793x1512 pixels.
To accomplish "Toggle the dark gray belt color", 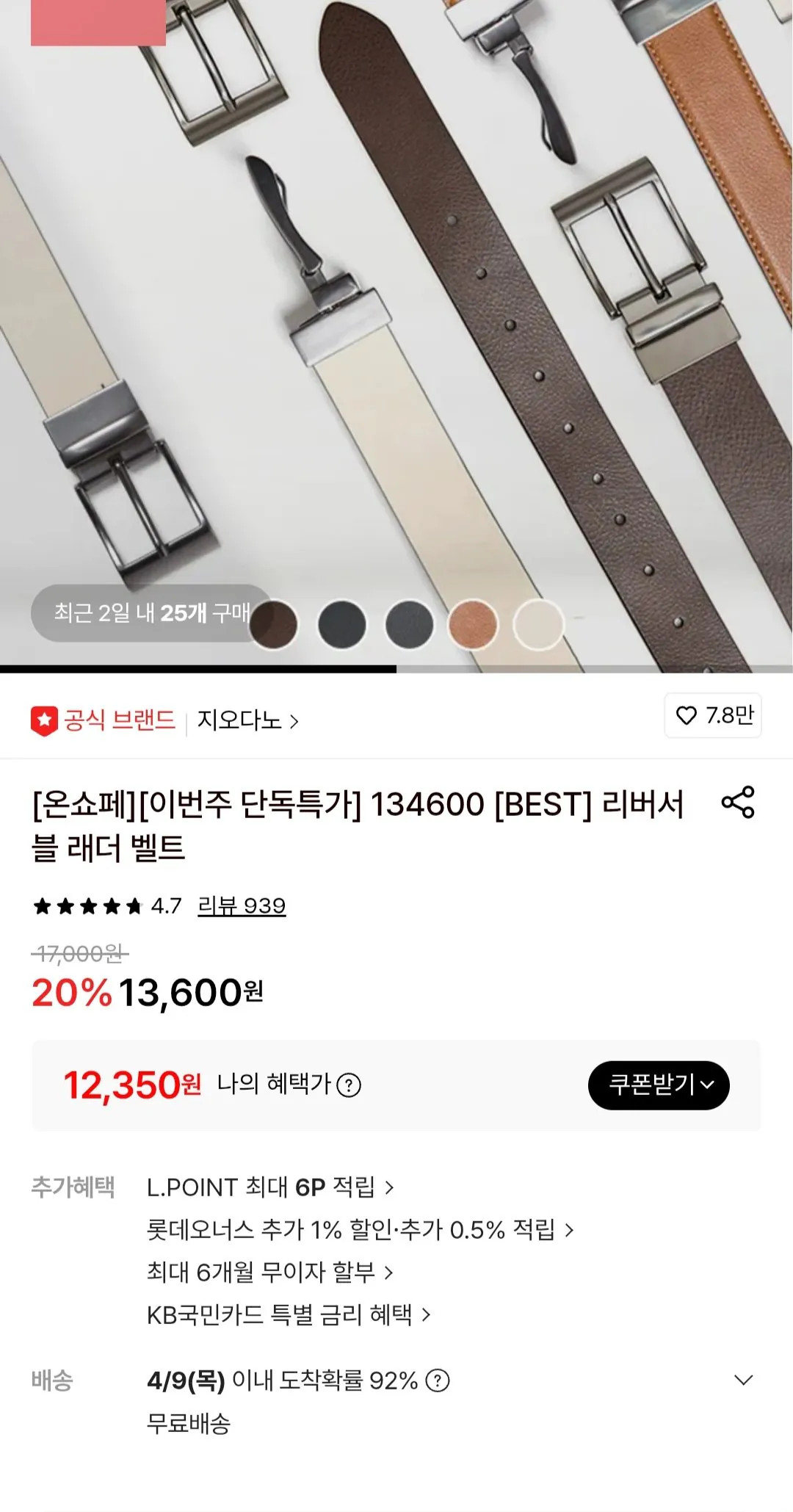I will [408, 623].
